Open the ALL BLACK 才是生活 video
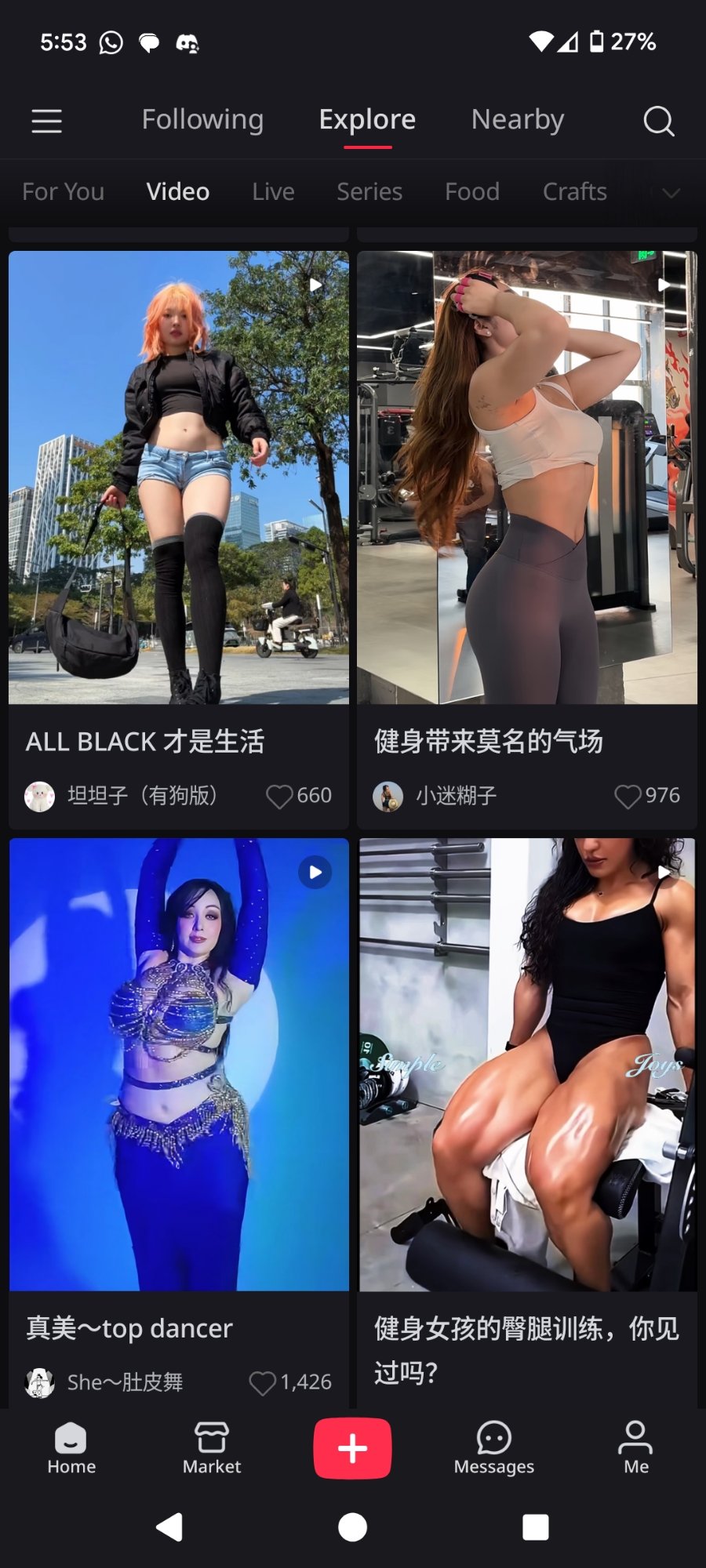This screenshot has width=706, height=1568. [179, 478]
